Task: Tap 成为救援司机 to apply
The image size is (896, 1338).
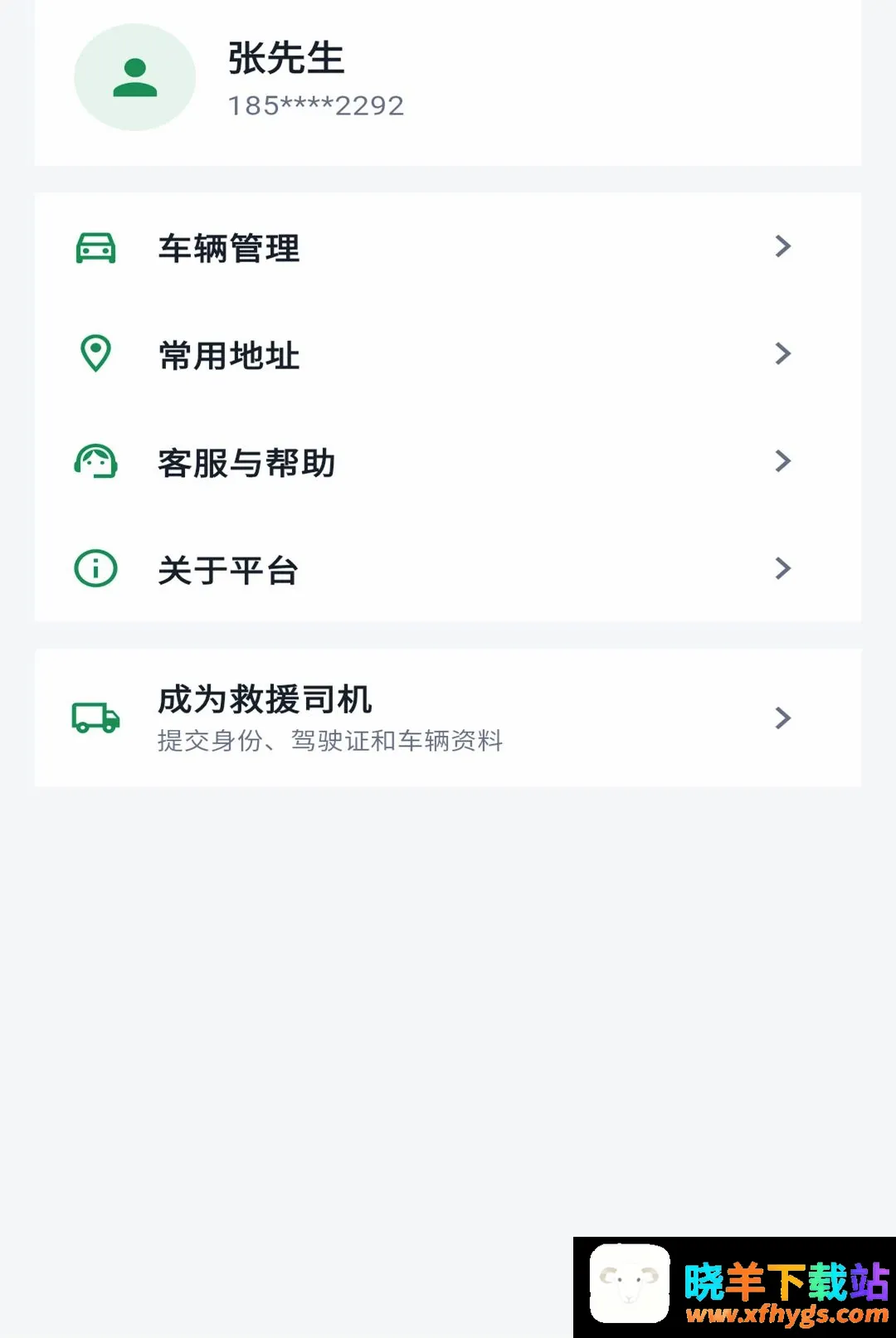Action: pos(448,718)
